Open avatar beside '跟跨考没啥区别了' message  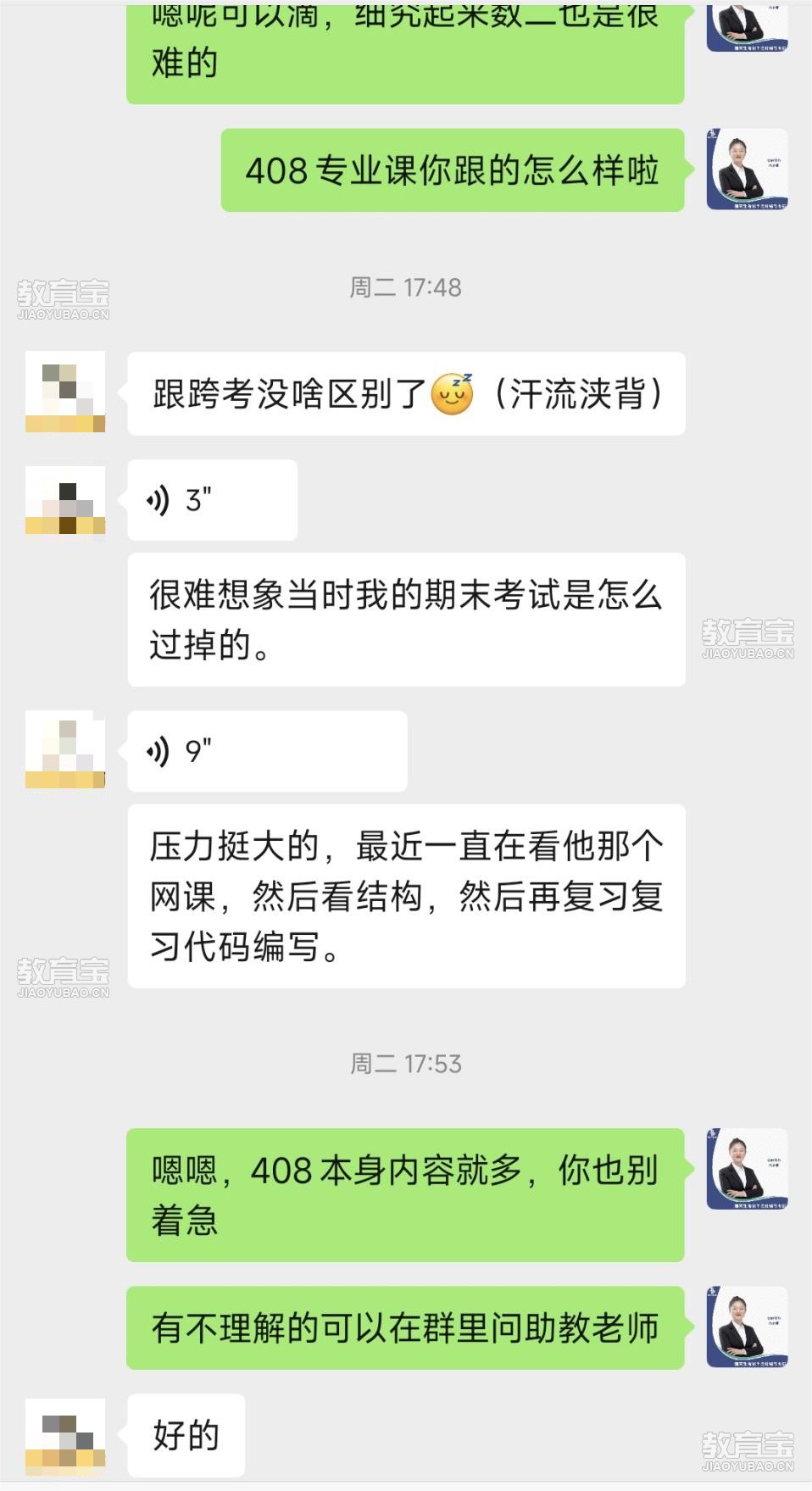[65, 392]
